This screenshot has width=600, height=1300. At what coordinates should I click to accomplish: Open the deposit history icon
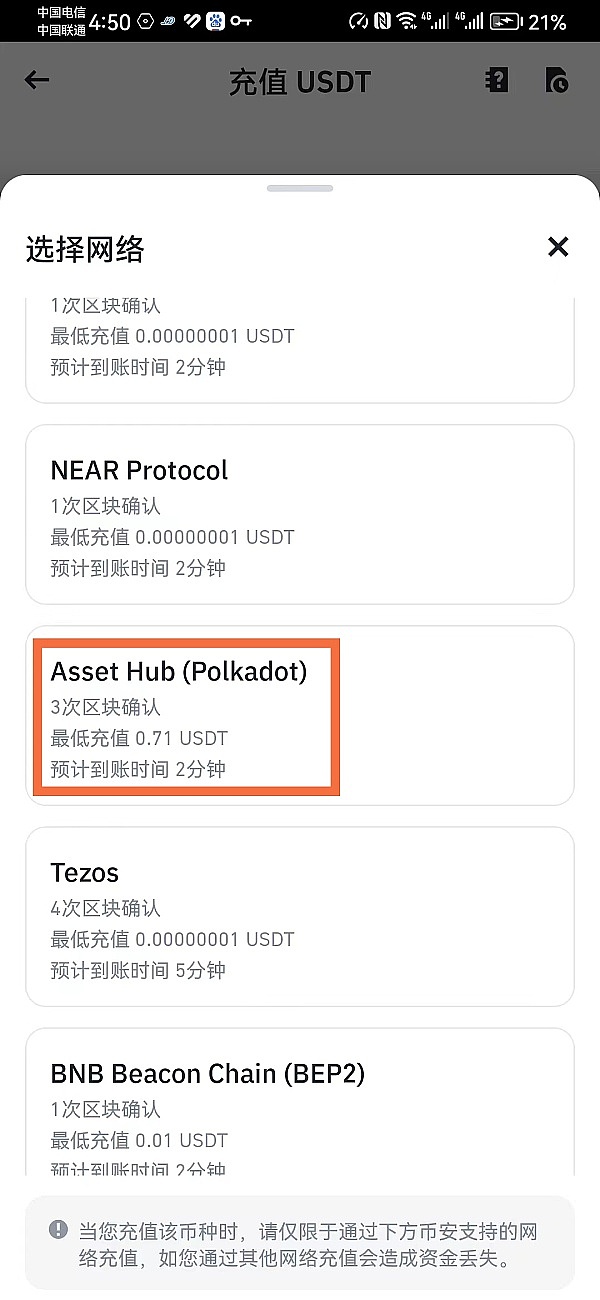point(557,81)
